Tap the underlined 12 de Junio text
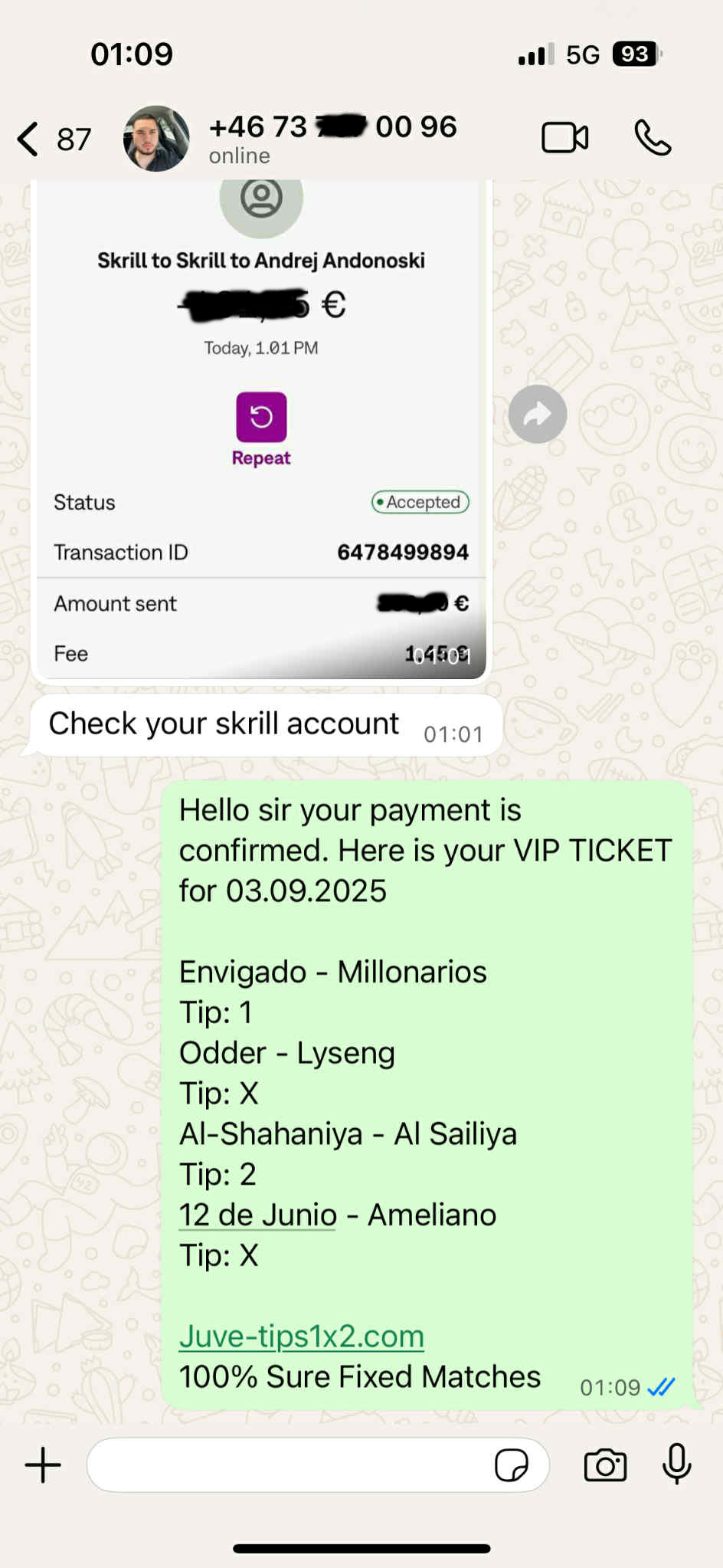Screen dimensions: 723x1568 point(258,1215)
